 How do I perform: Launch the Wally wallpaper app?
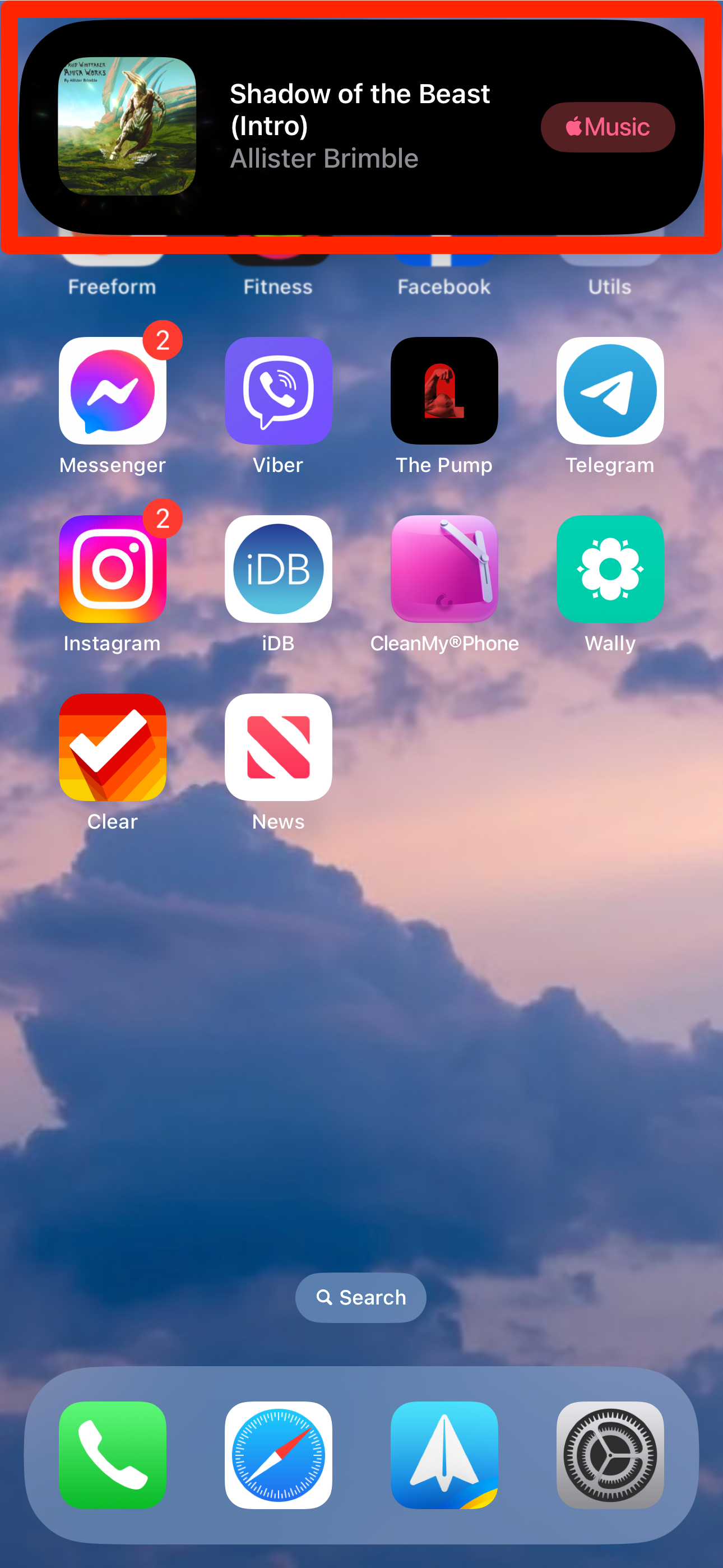click(x=610, y=568)
